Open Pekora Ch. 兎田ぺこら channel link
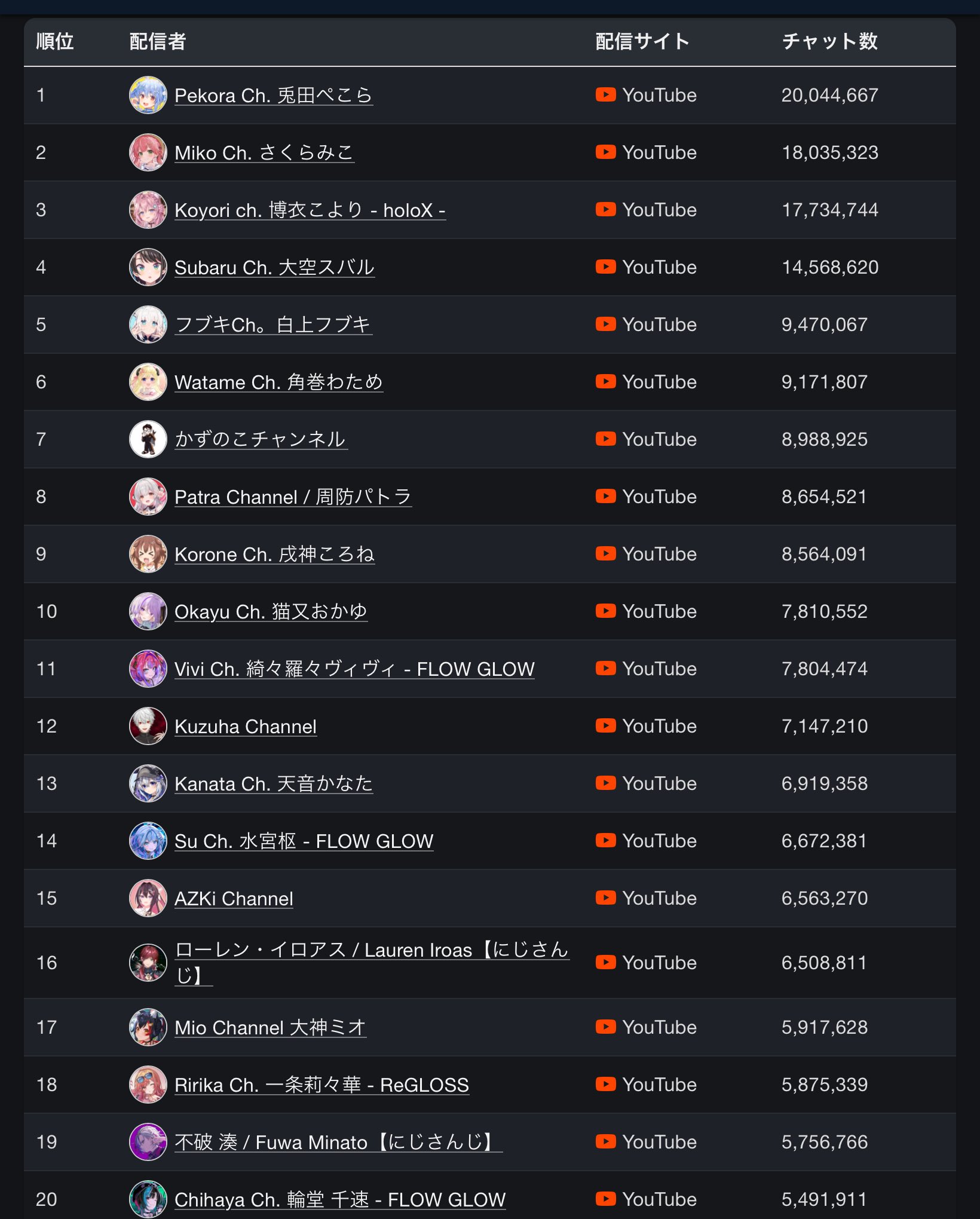 273,96
